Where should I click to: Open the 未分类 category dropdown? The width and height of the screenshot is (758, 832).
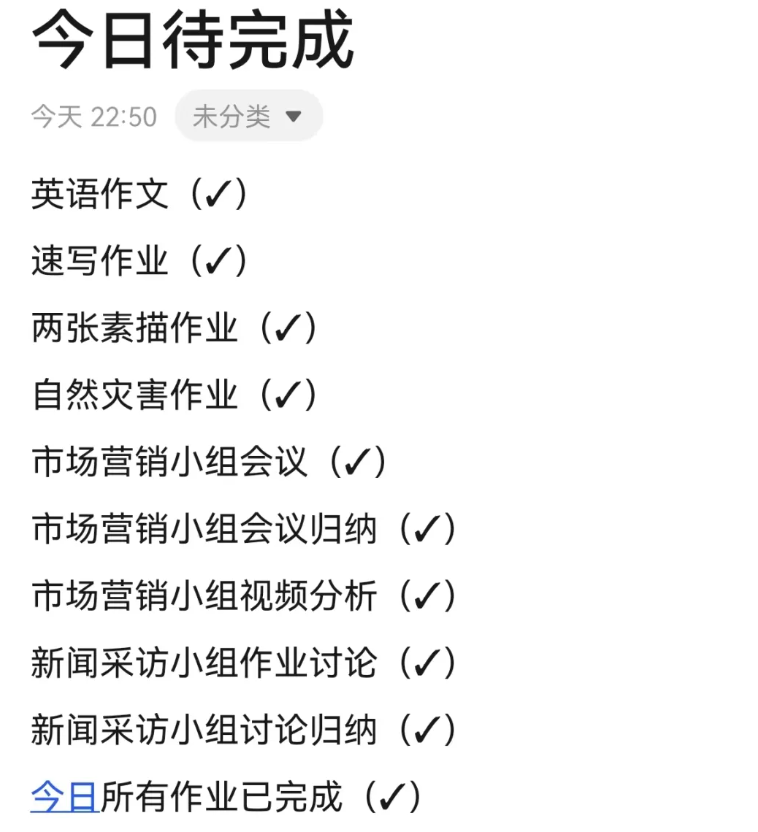pos(248,116)
